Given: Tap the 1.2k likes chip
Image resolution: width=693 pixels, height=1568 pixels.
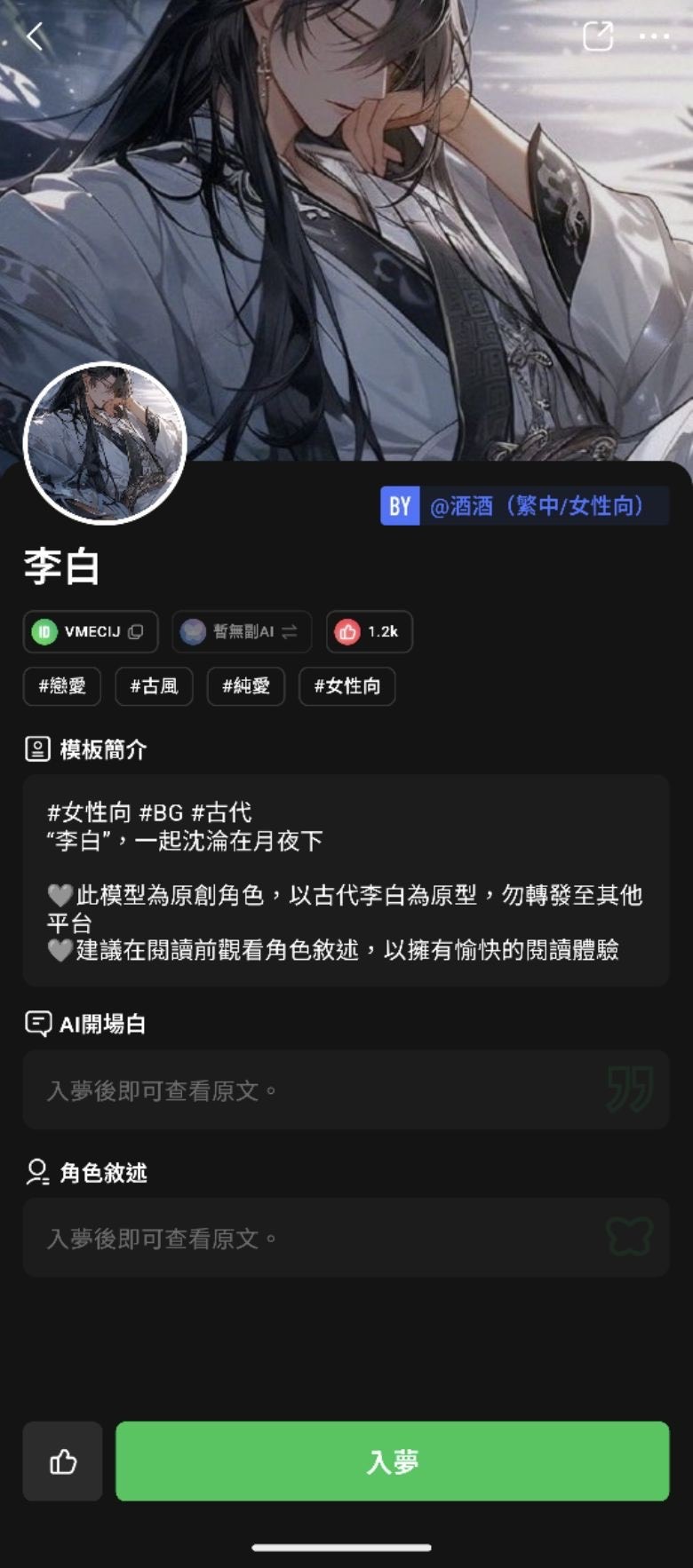Looking at the screenshot, I should (x=369, y=632).
